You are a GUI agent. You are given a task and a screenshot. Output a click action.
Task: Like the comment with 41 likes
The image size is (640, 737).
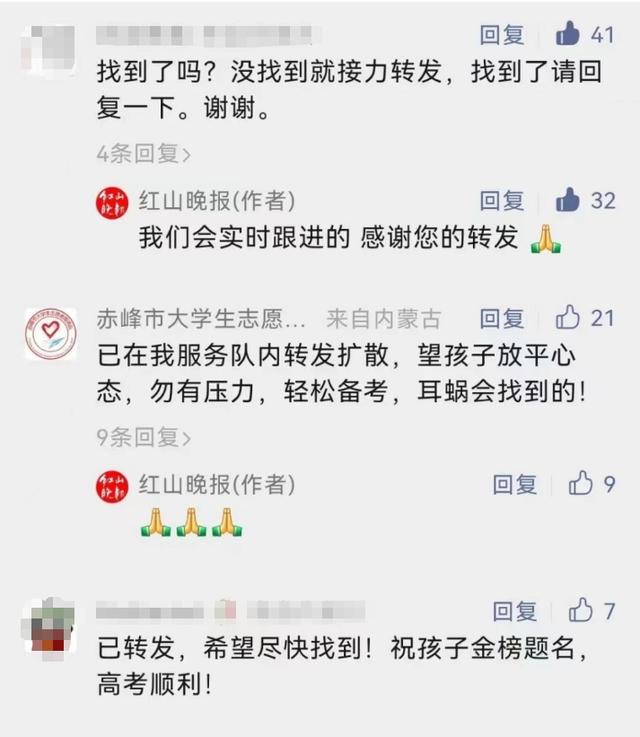coord(568,34)
